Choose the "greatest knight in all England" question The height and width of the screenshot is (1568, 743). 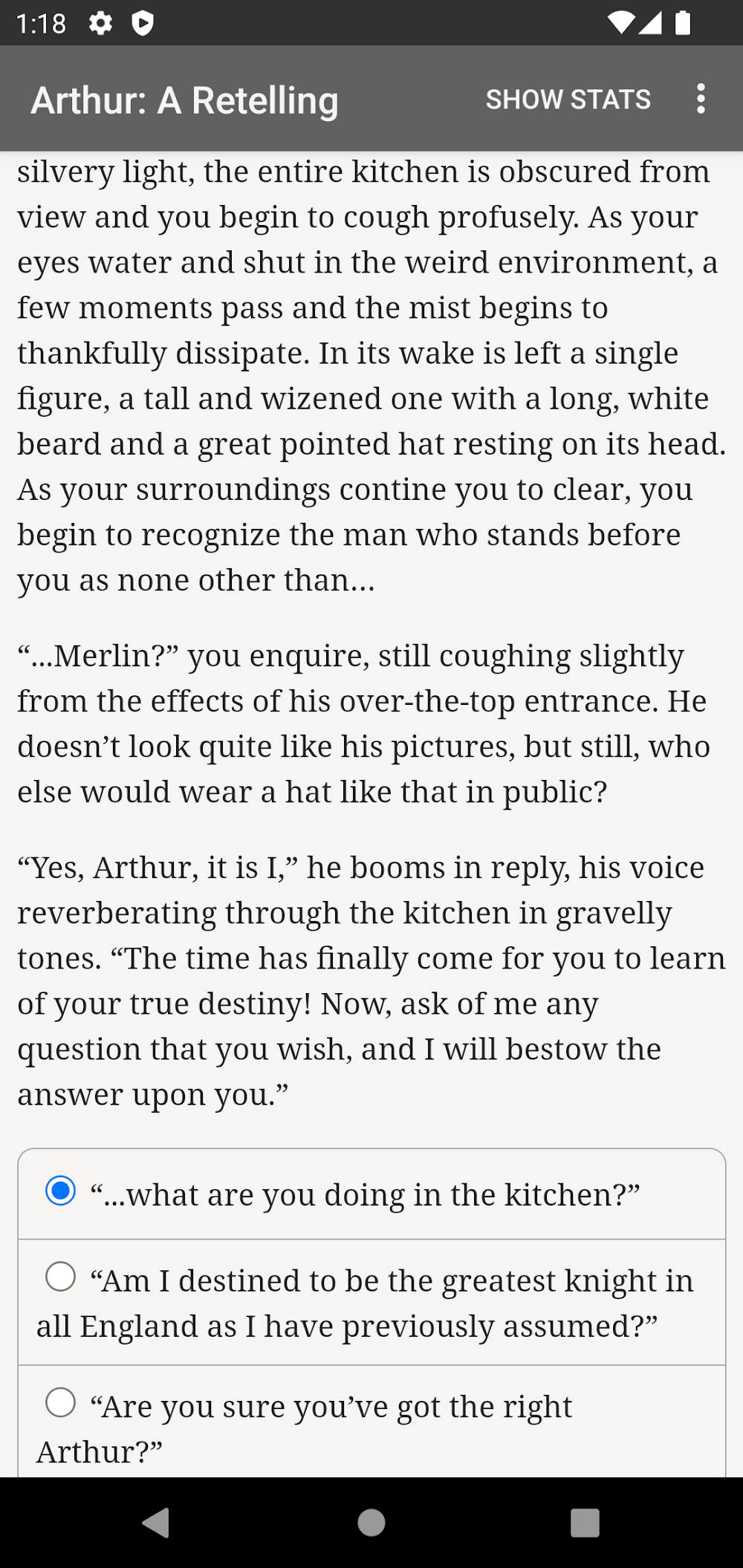[x=60, y=1278]
